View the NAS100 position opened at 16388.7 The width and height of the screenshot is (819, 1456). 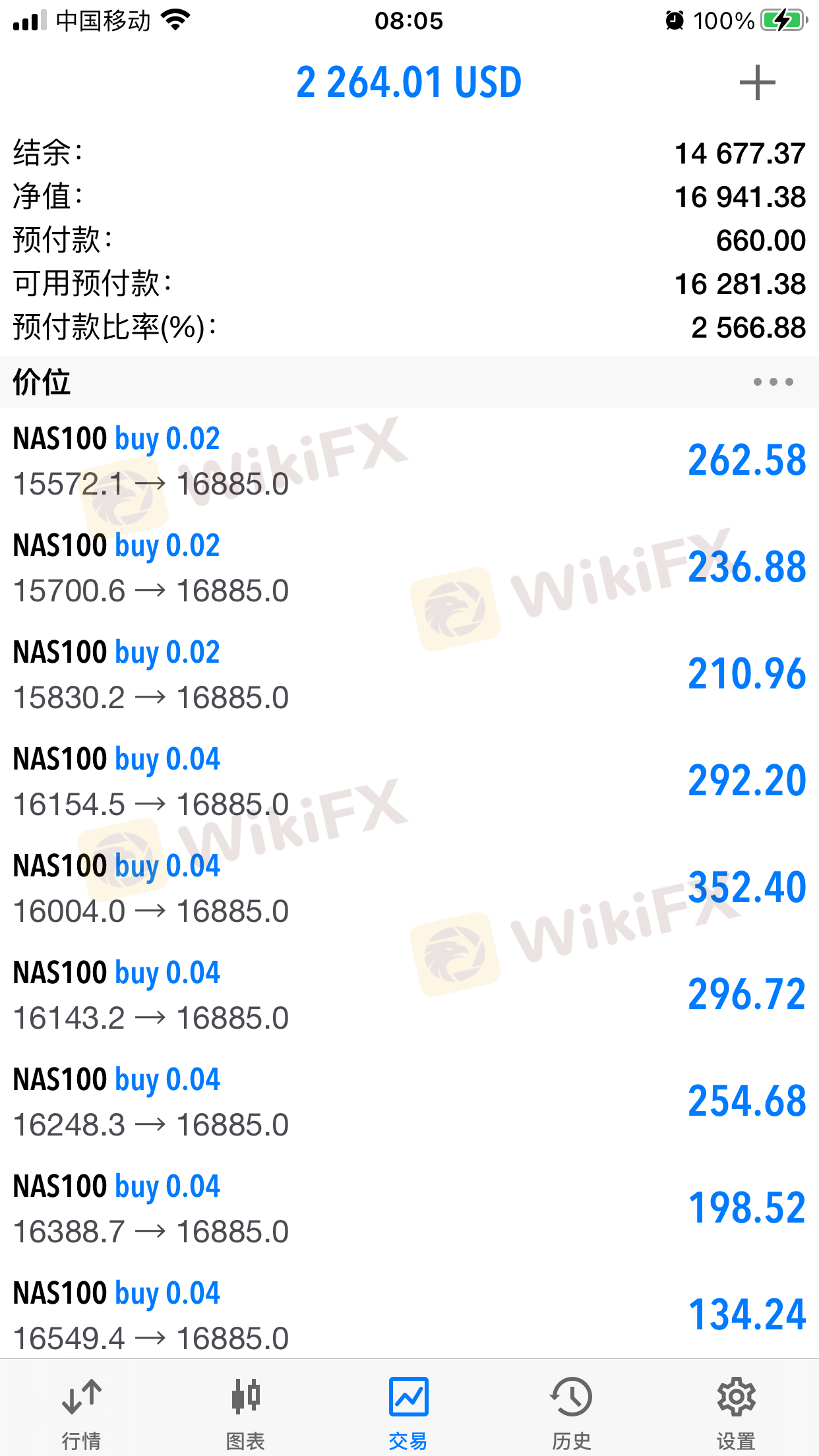(x=409, y=1209)
